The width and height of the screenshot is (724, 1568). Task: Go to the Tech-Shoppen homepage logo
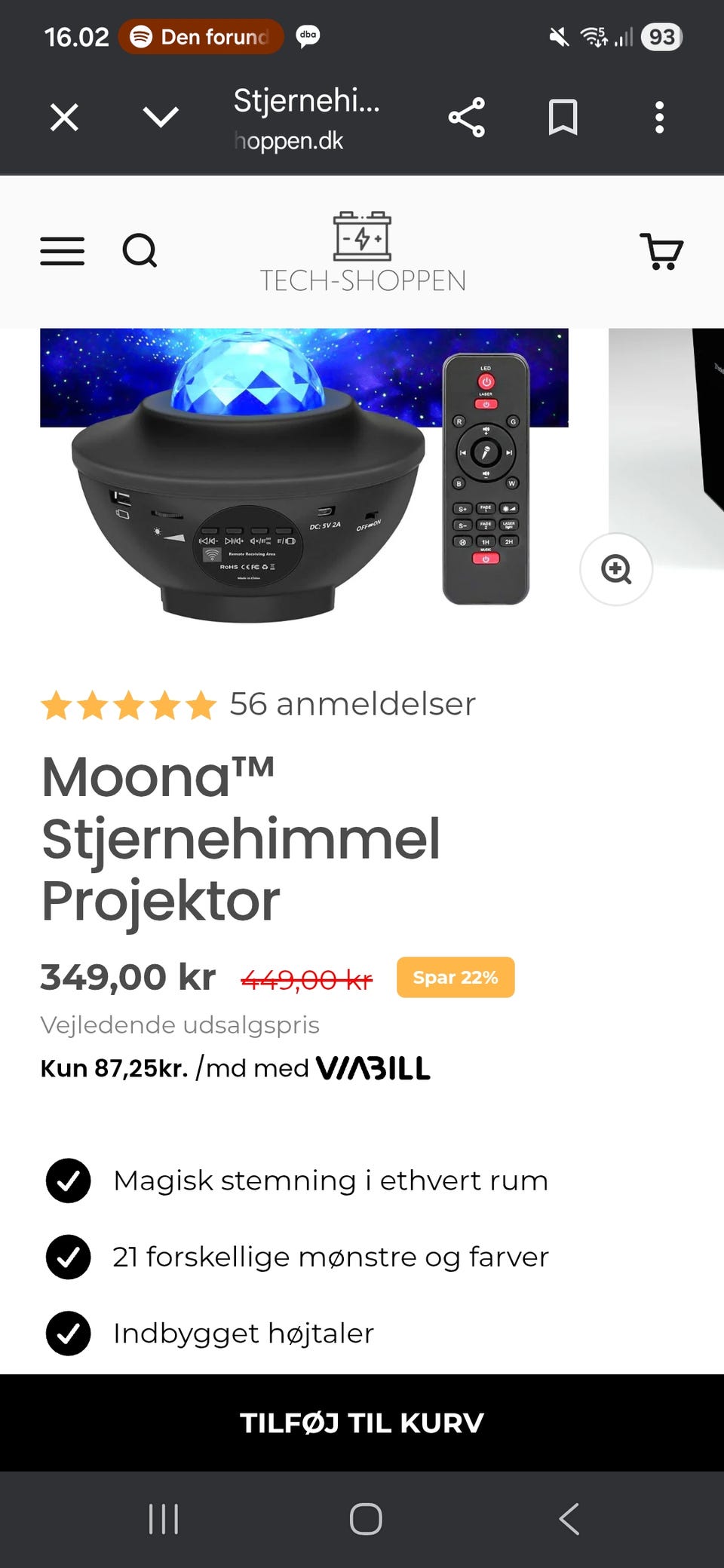(363, 252)
